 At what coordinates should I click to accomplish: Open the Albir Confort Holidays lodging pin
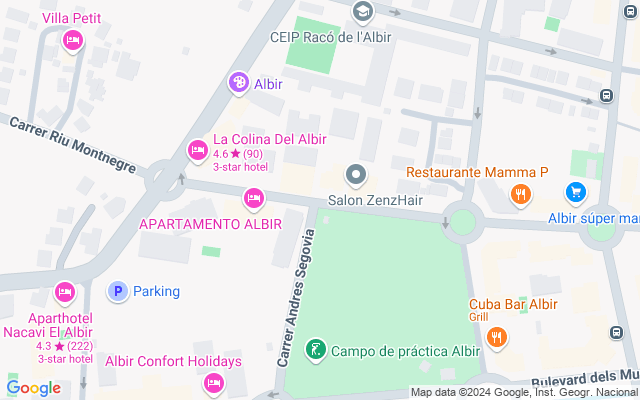tap(213, 382)
